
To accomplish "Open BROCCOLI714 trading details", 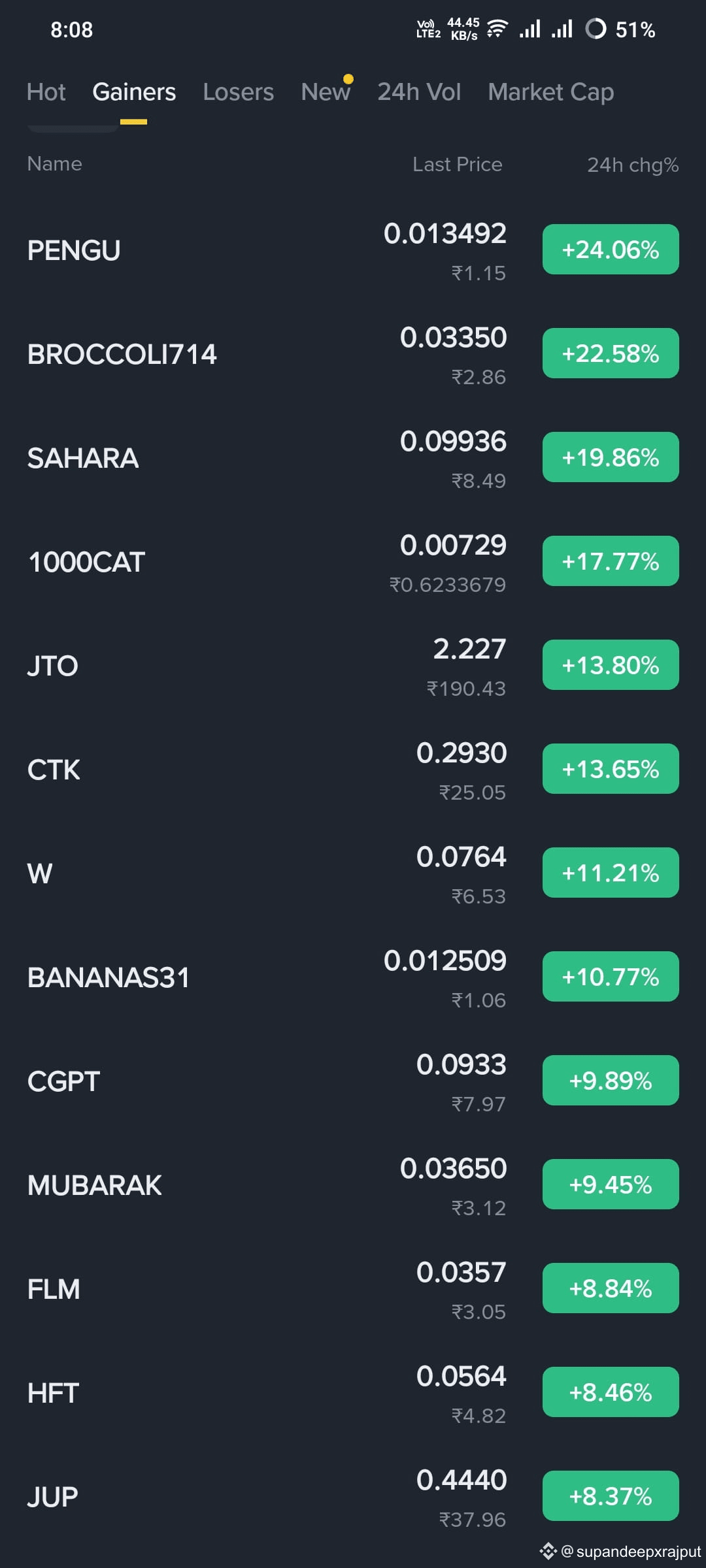I will (353, 354).
